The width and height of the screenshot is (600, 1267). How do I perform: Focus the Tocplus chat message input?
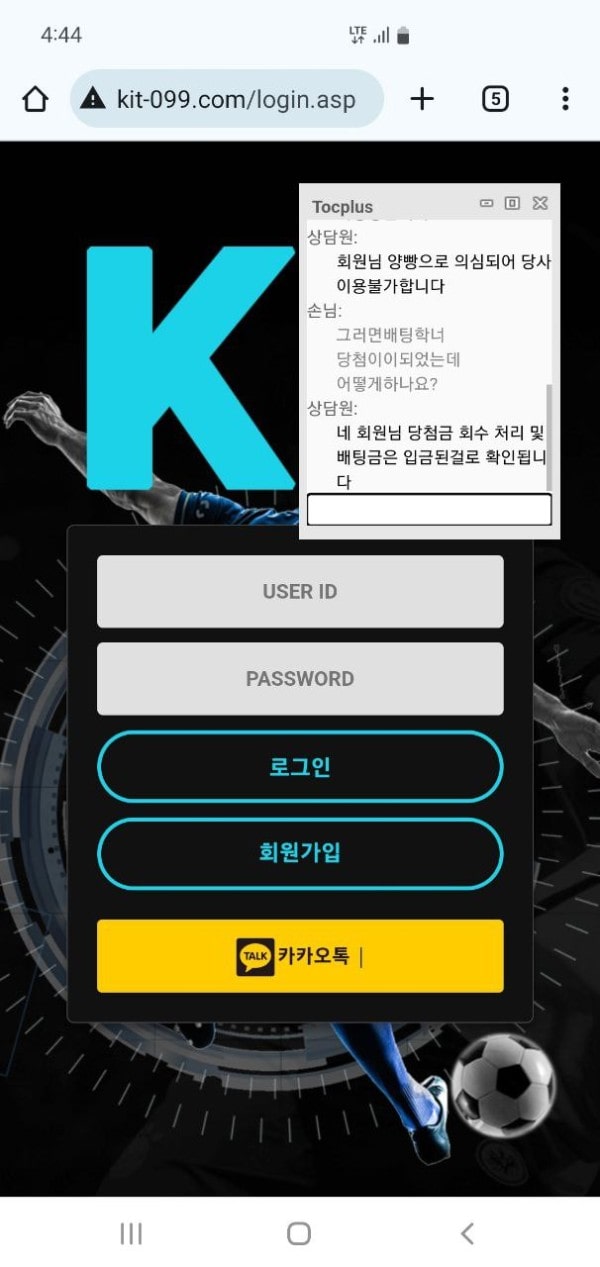(x=429, y=509)
